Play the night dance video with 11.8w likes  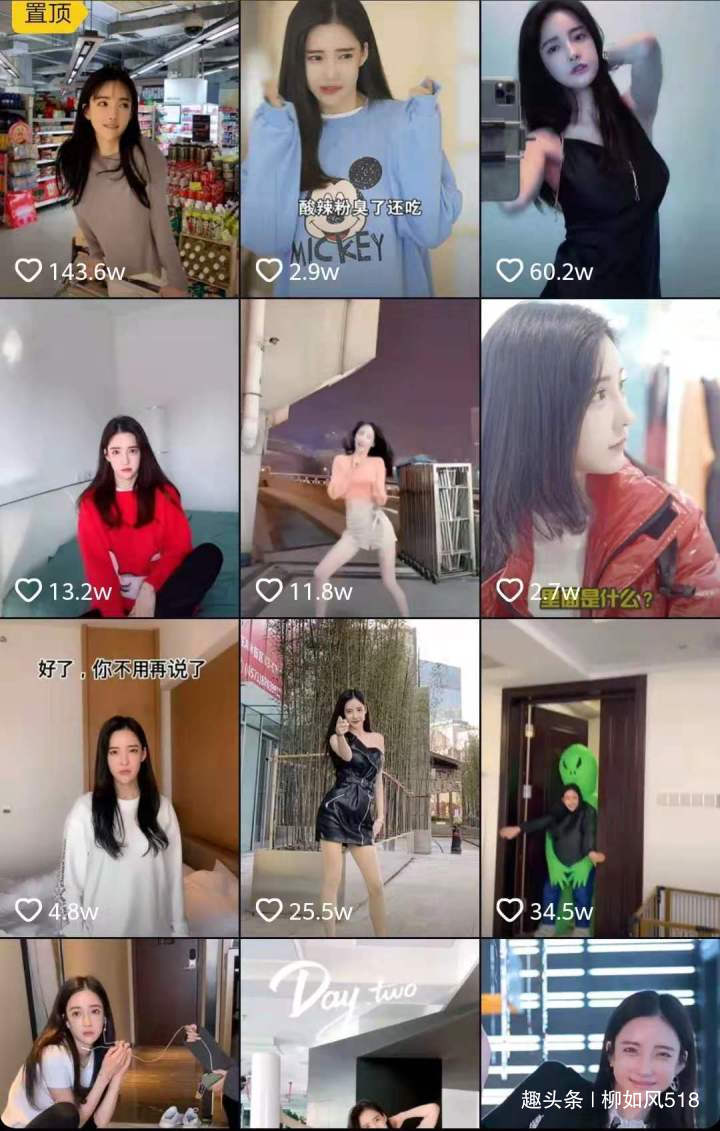360,460
